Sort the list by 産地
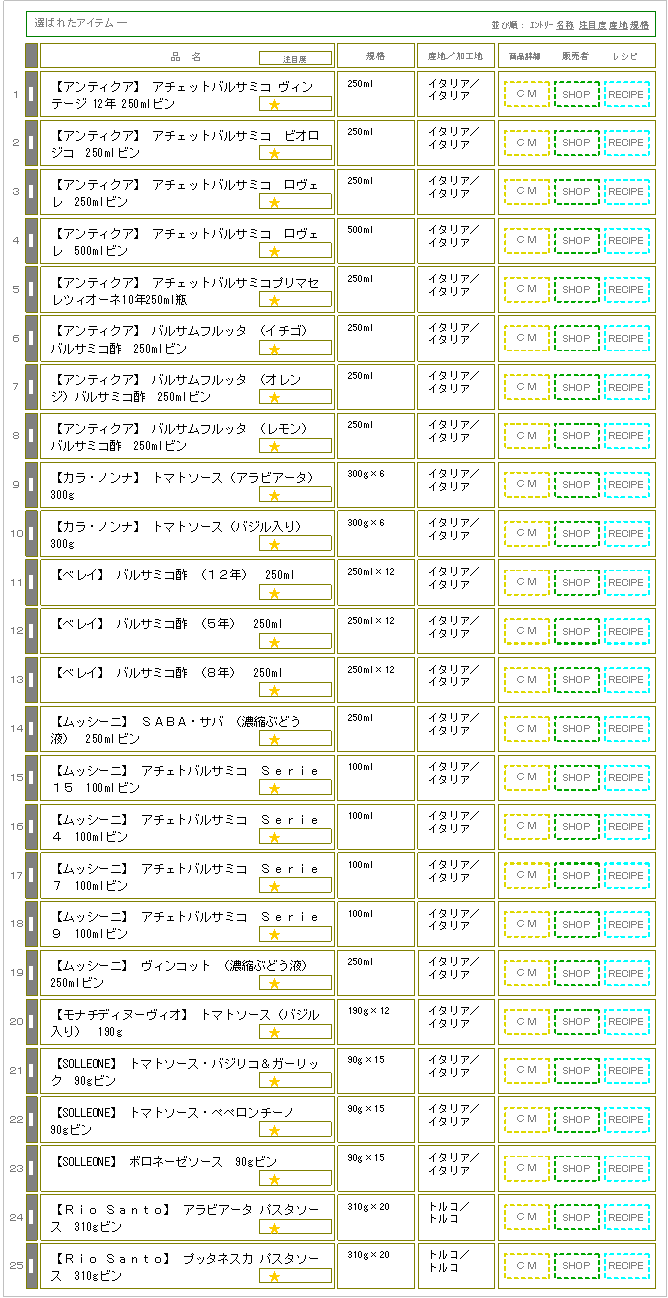The height and width of the screenshot is (1298, 668). click(x=617, y=23)
